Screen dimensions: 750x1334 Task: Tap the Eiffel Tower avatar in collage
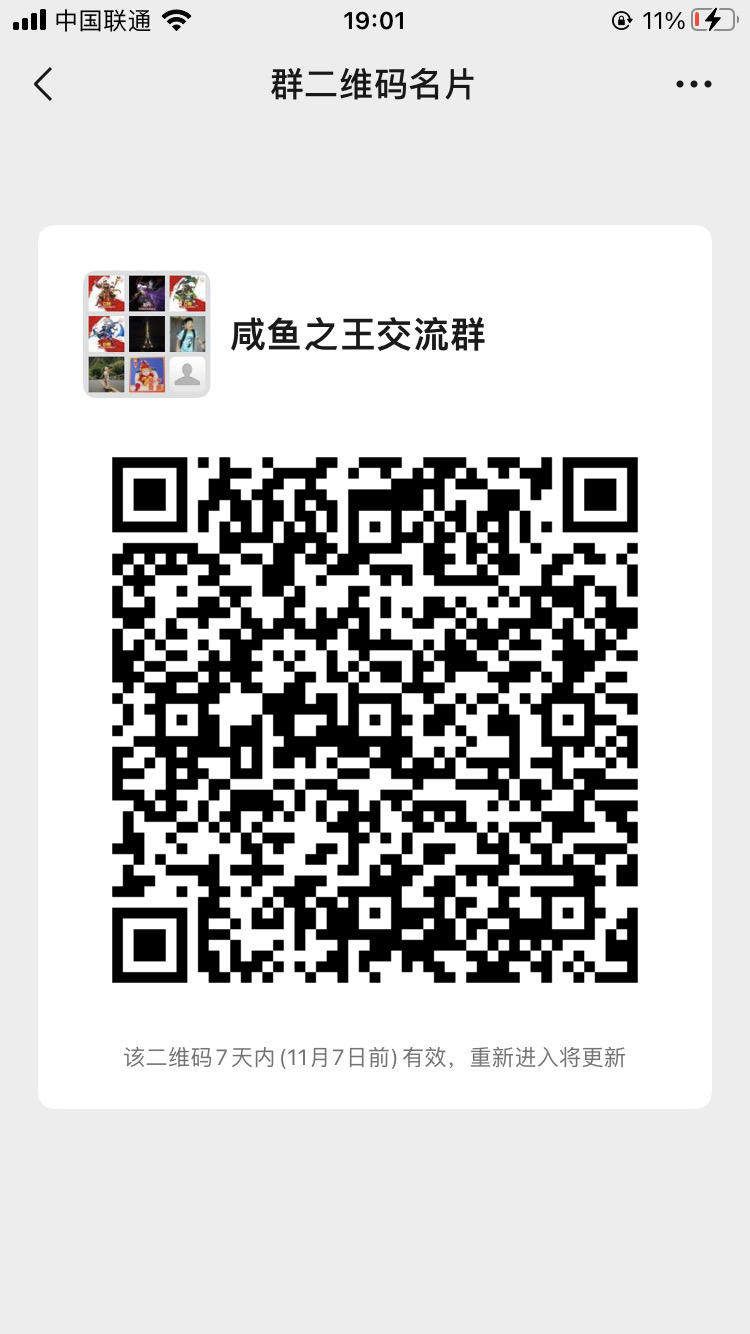(x=146, y=334)
